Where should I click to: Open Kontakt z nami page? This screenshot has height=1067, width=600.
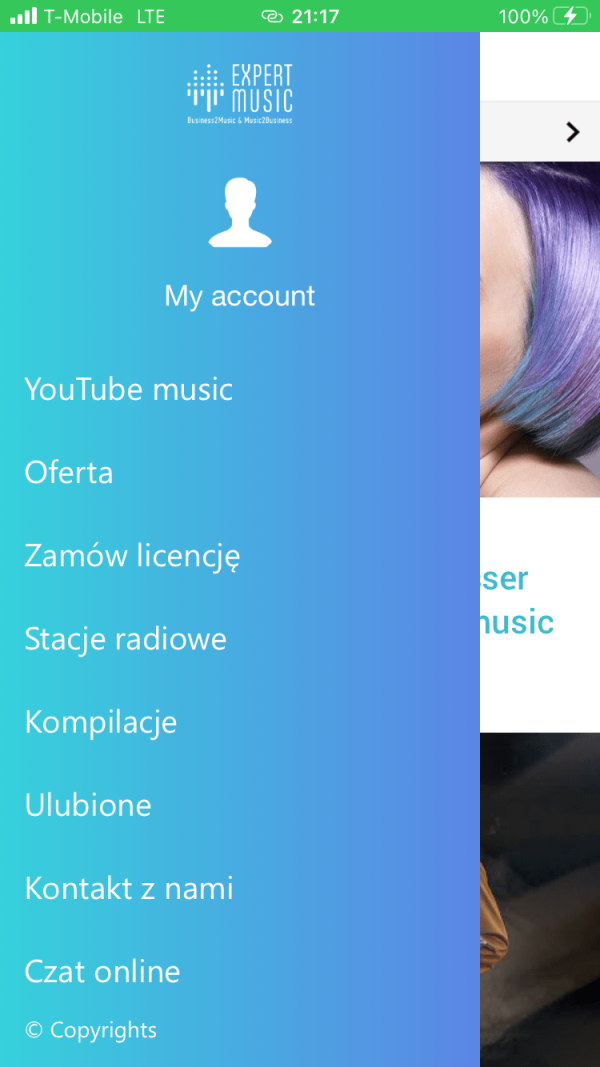coord(129,888)
